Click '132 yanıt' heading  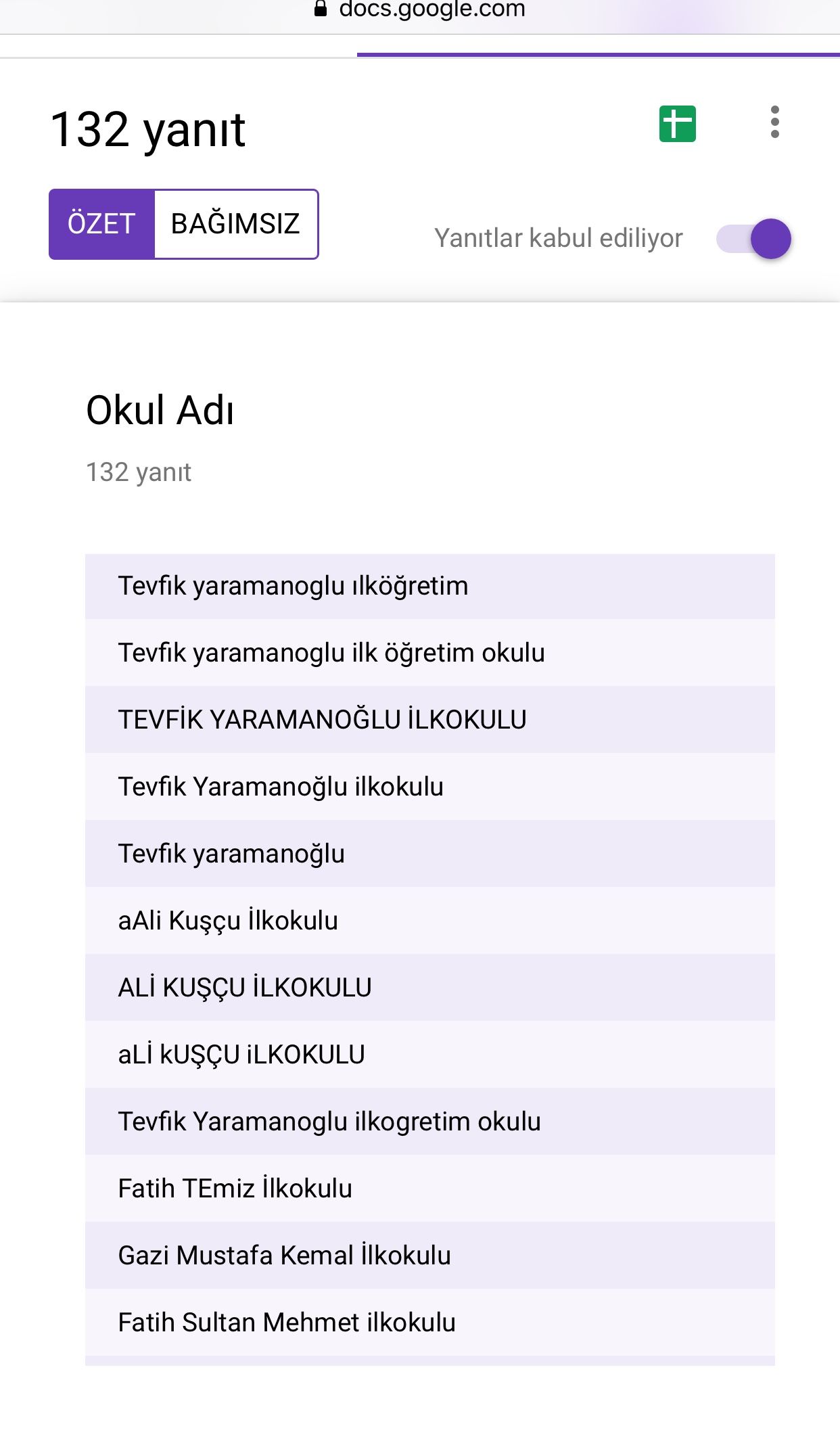(147, 130)
